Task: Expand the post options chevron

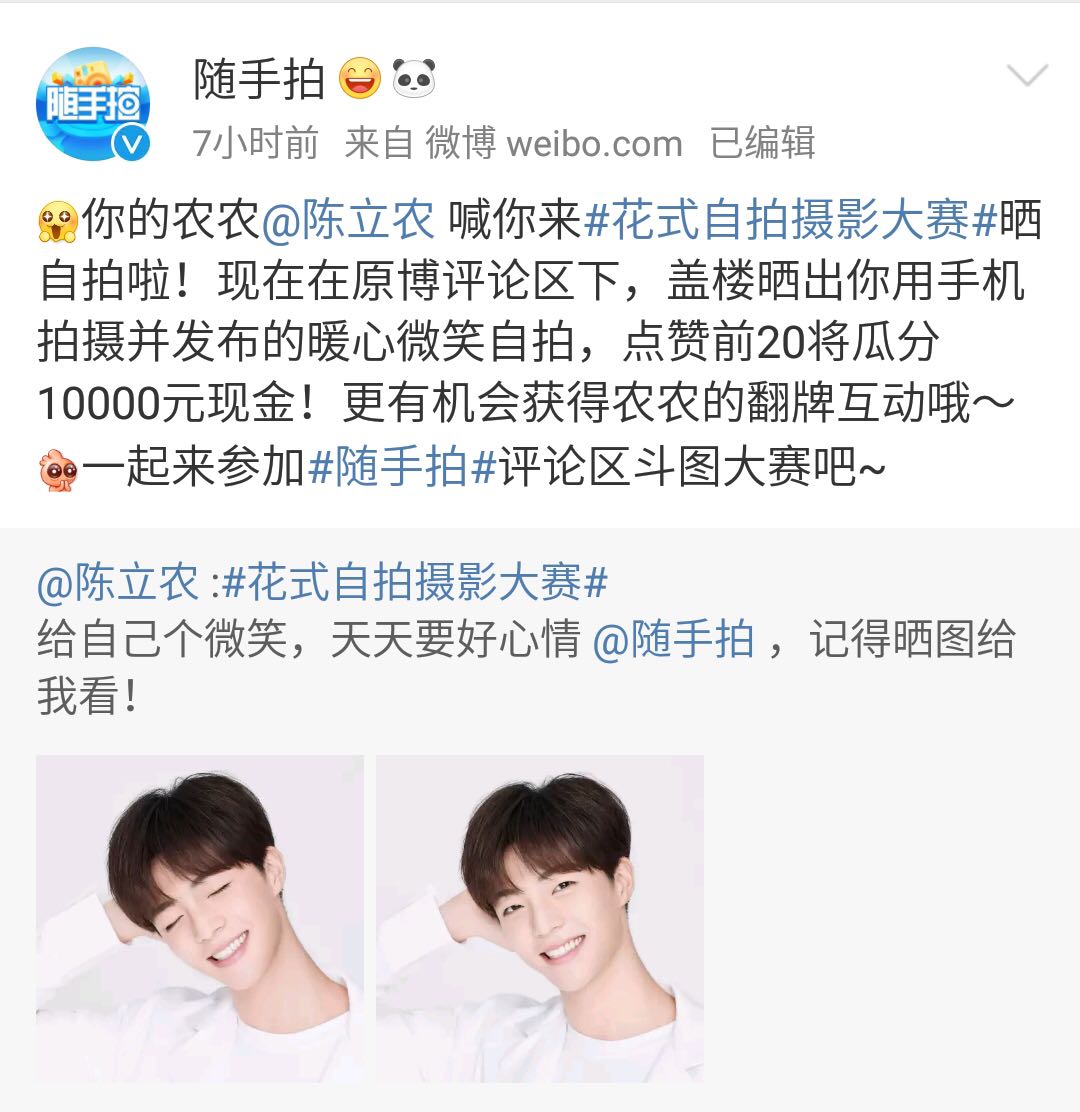Action: coord(1026,75)
